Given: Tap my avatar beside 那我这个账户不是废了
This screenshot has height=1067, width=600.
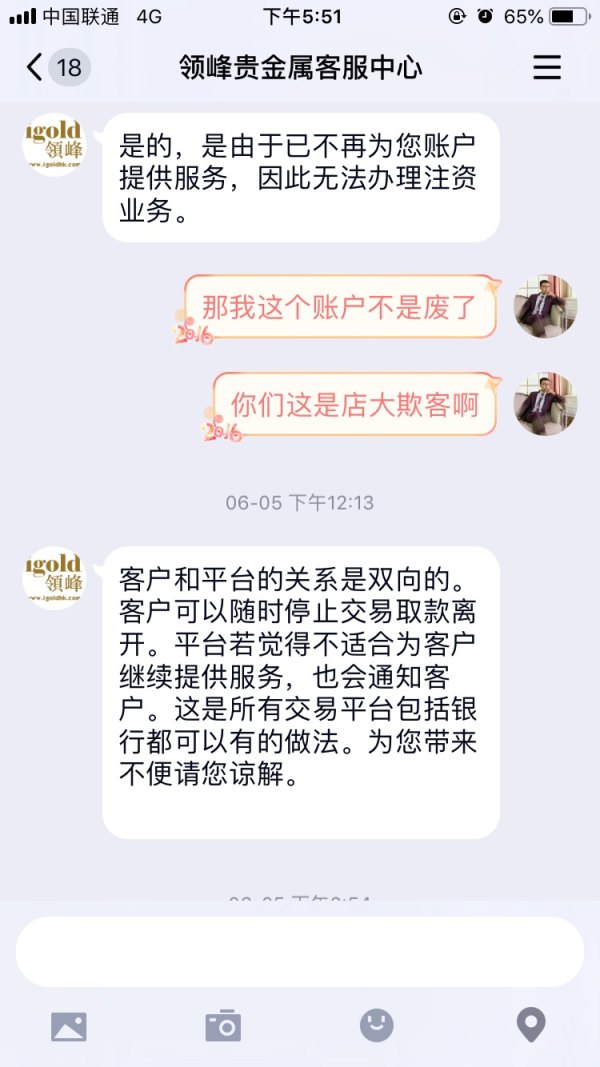Looking at the screenshot, I should tap(545, 306).
